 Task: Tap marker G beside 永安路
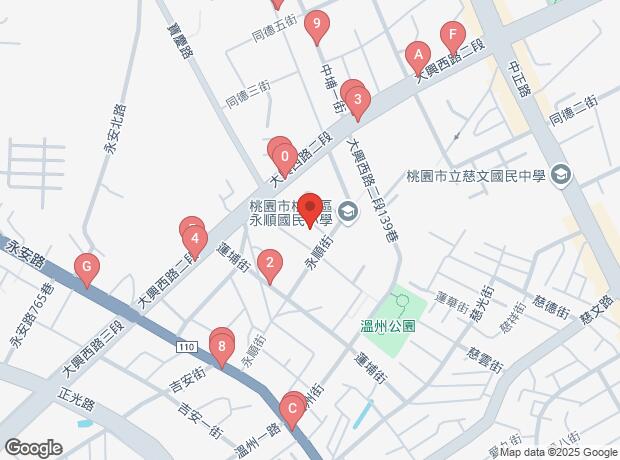click(87, 267)
